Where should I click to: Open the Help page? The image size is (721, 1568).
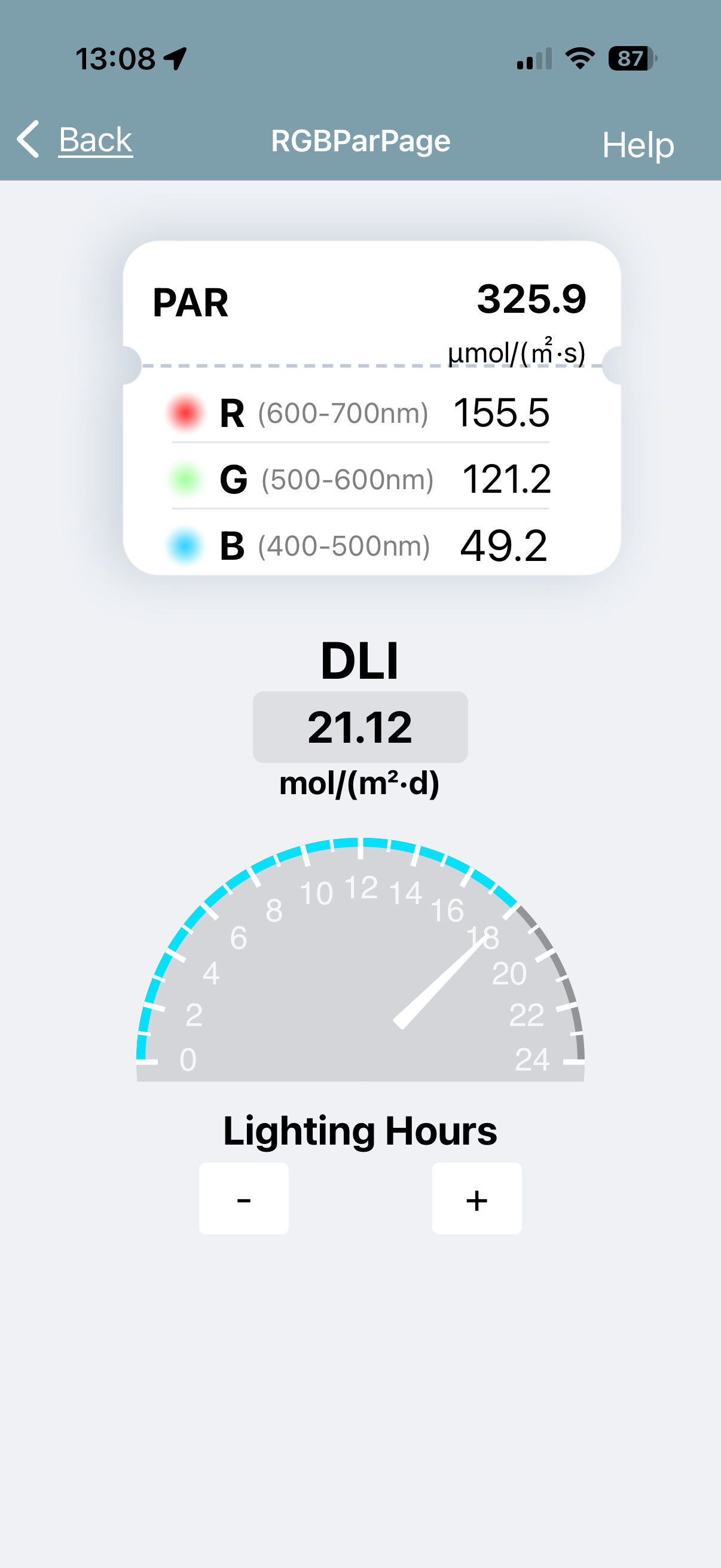point(638,145)
